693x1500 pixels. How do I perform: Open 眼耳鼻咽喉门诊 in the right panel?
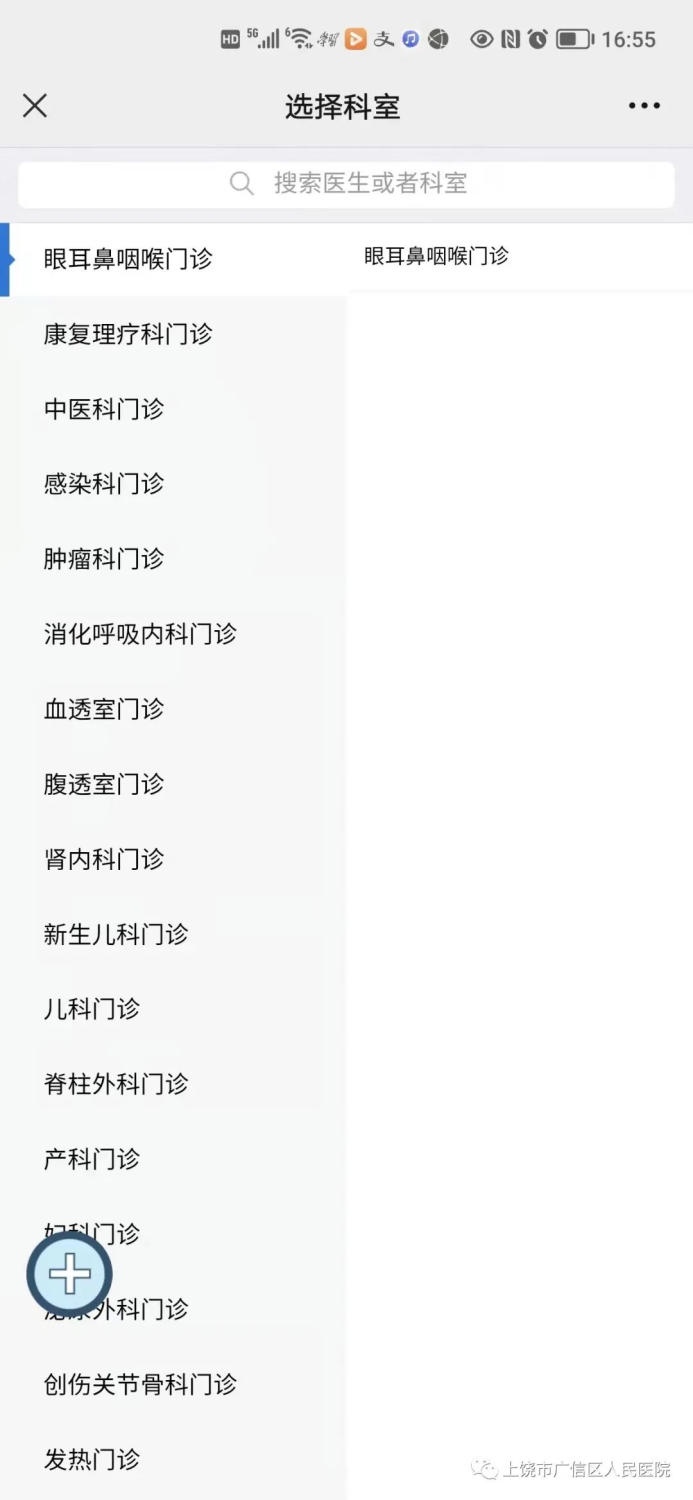tap(520, 256)
